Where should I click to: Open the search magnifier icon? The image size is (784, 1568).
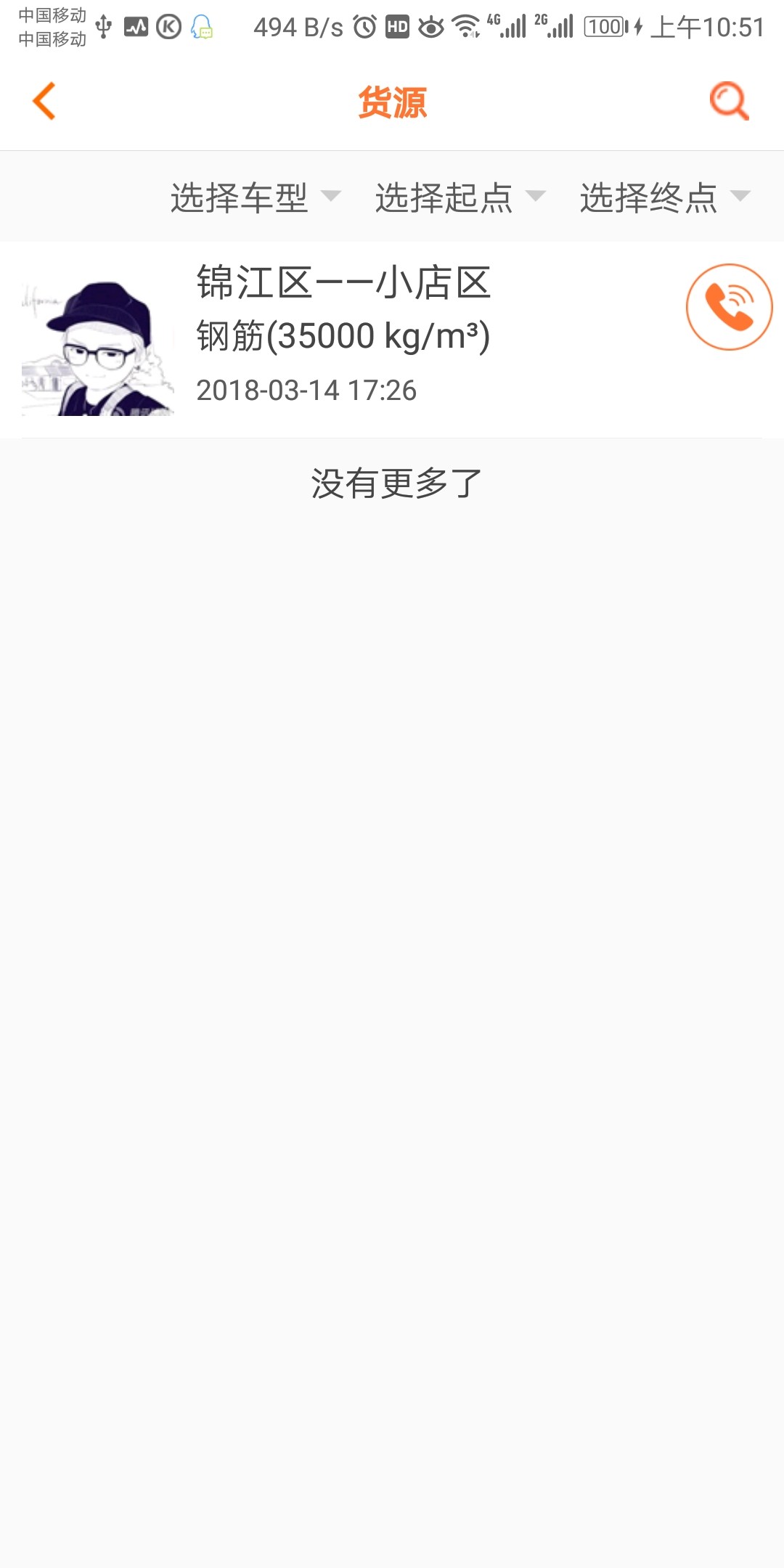[729, 101]
